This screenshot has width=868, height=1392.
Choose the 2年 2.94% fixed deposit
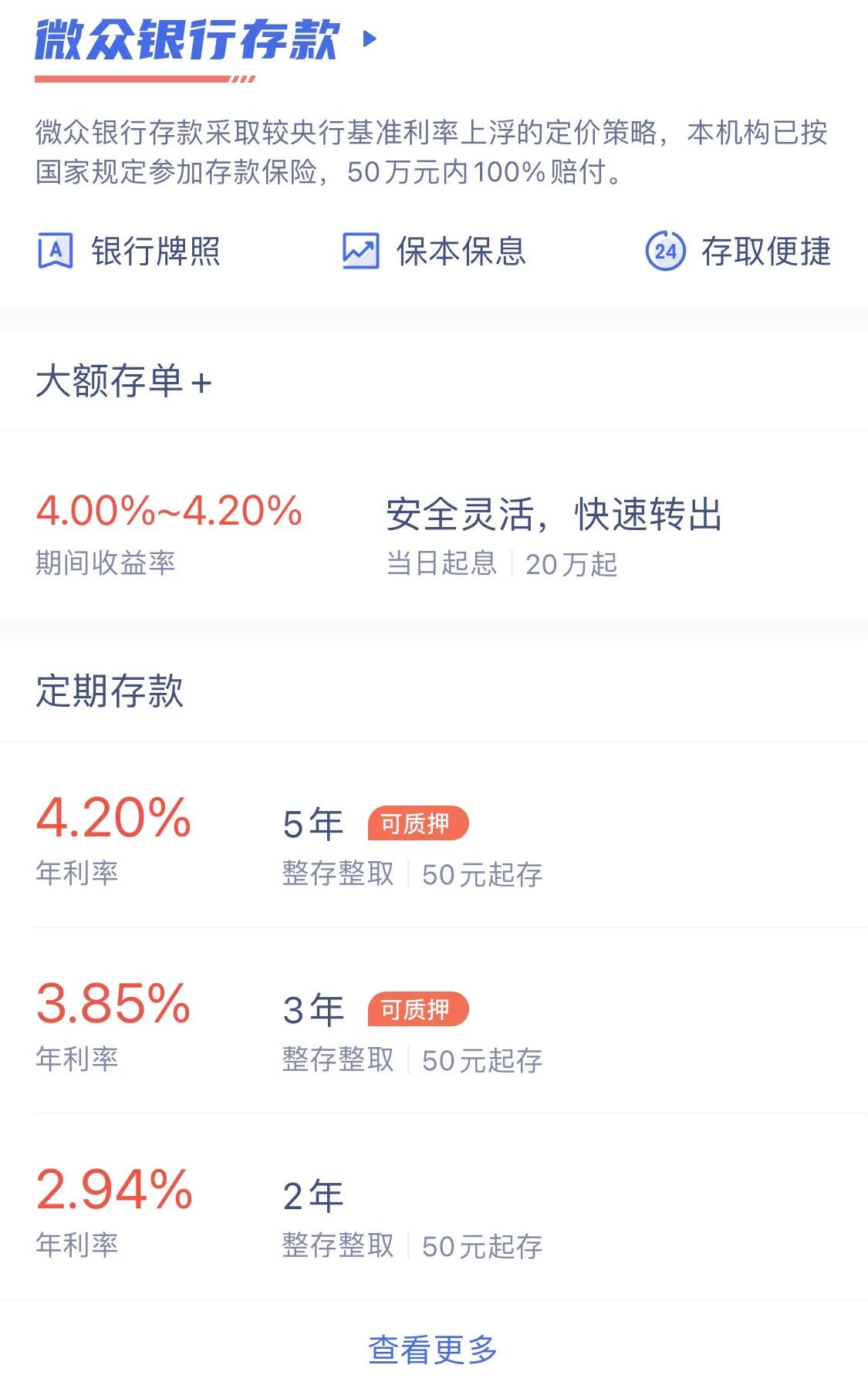point(434,1207)
